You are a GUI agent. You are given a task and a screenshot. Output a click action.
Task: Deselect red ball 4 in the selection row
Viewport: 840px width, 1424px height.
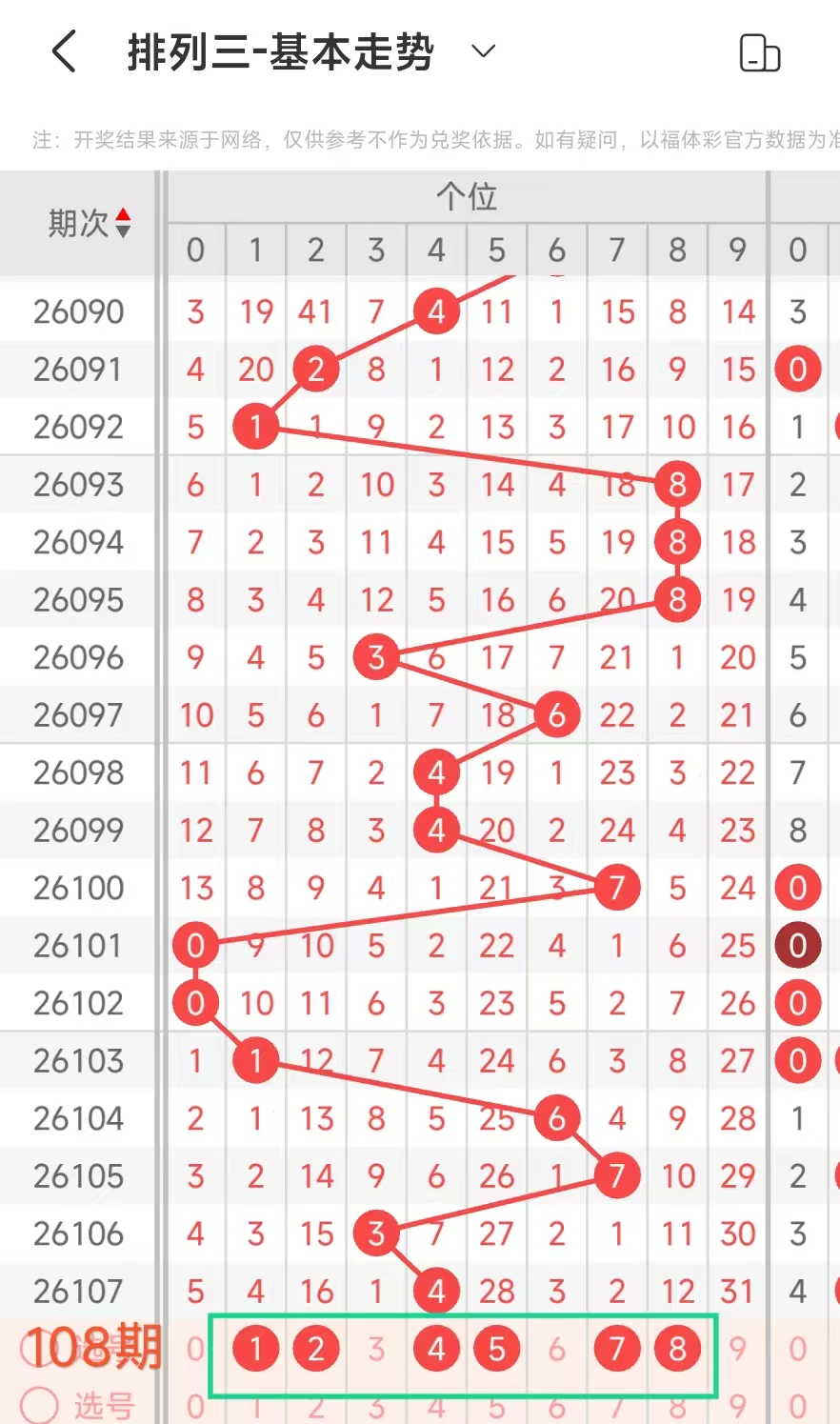436,1349
